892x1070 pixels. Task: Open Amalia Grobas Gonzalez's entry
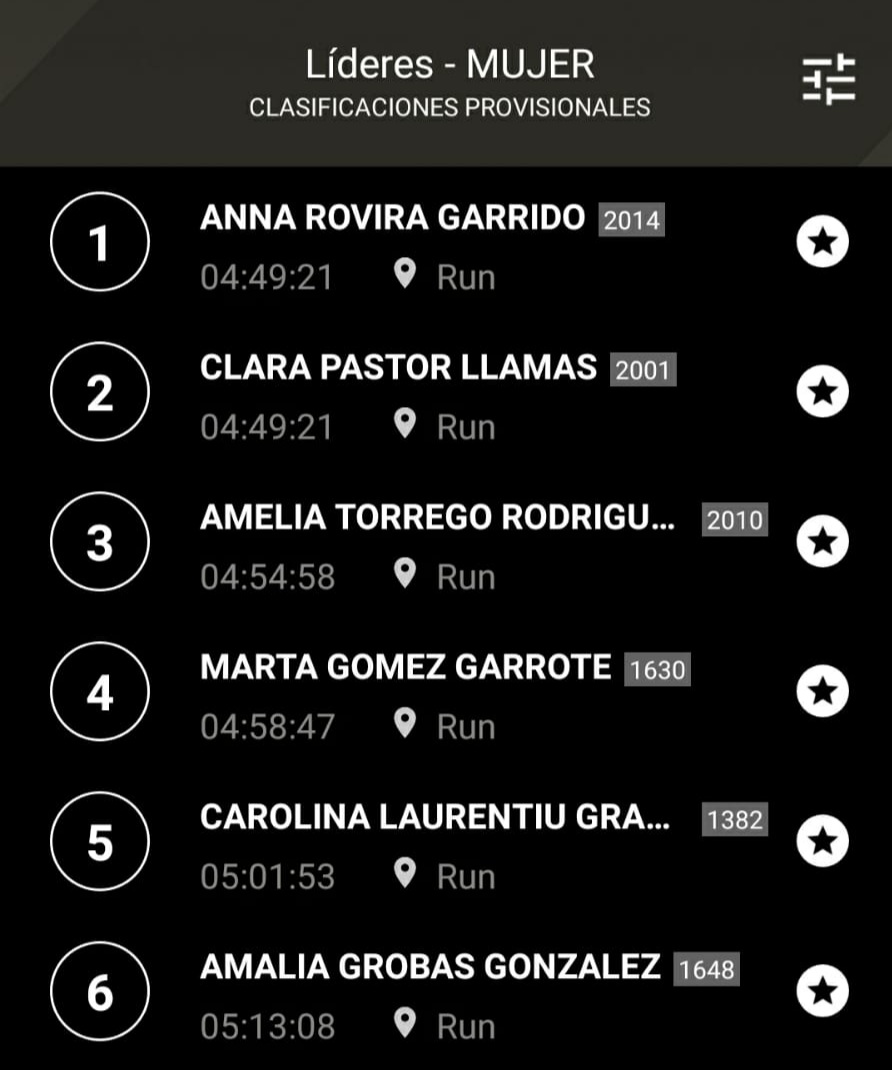tap(430, 967)
